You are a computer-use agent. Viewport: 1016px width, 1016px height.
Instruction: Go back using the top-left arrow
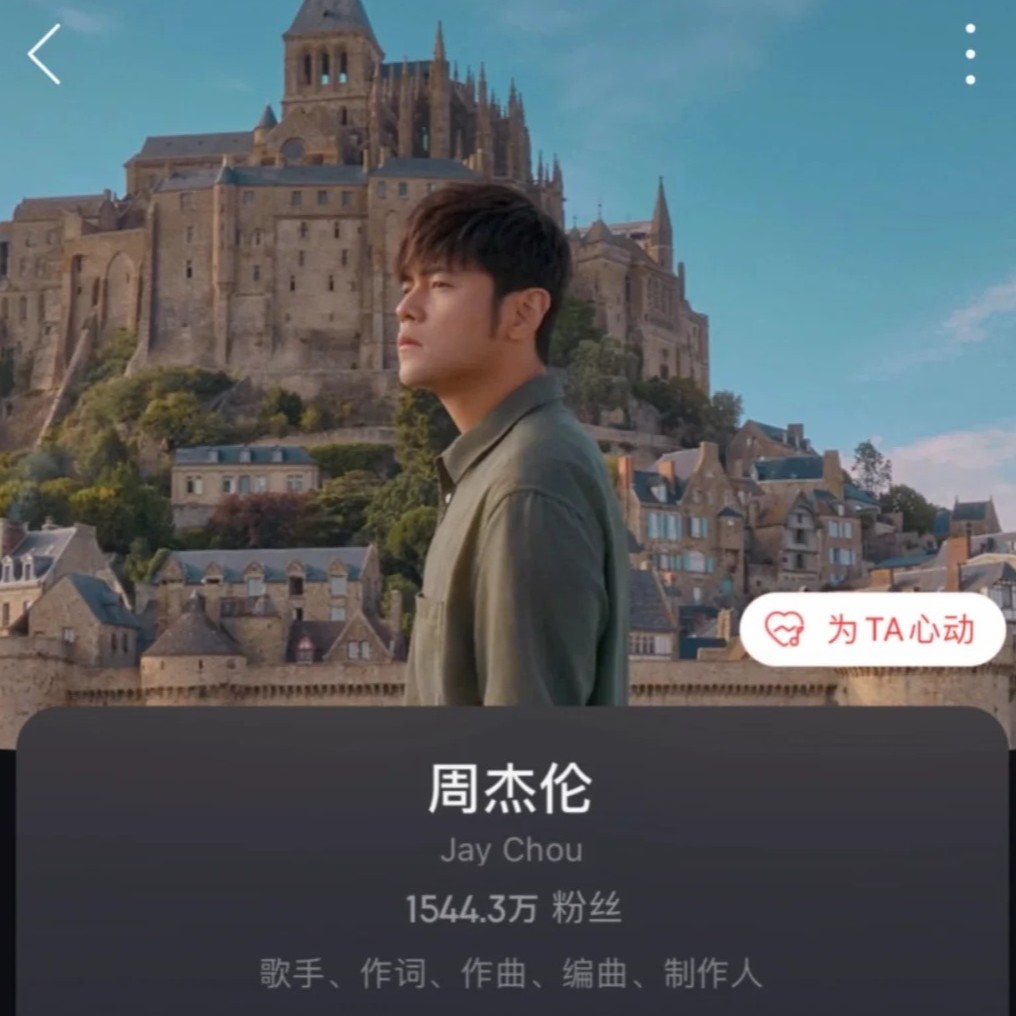click(45, 55)
